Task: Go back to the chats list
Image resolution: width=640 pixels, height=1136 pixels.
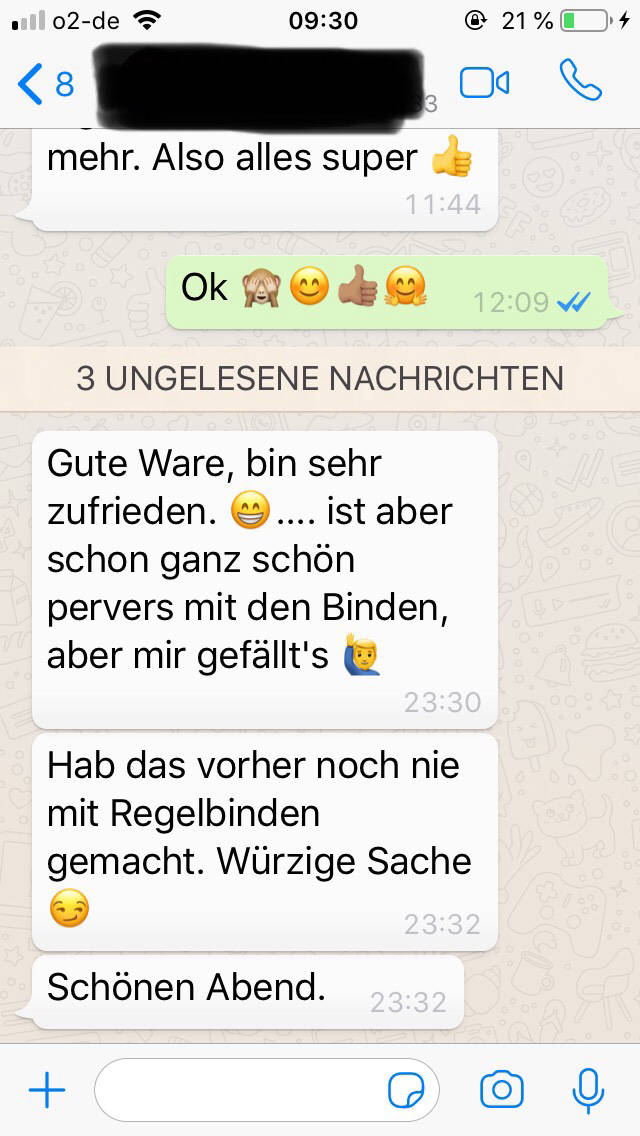Action: [44, 84]
